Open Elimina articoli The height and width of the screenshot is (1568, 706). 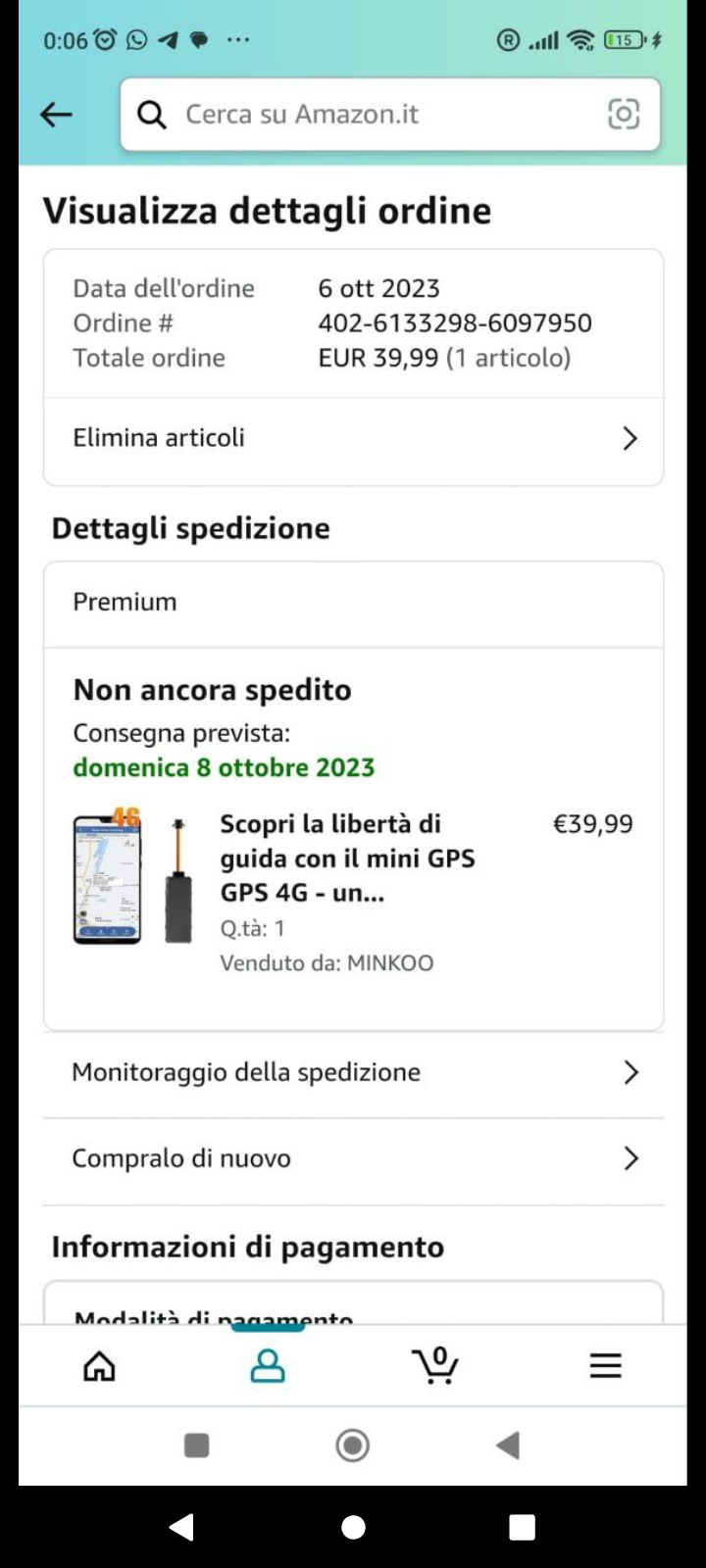click(x=353, y=438)
